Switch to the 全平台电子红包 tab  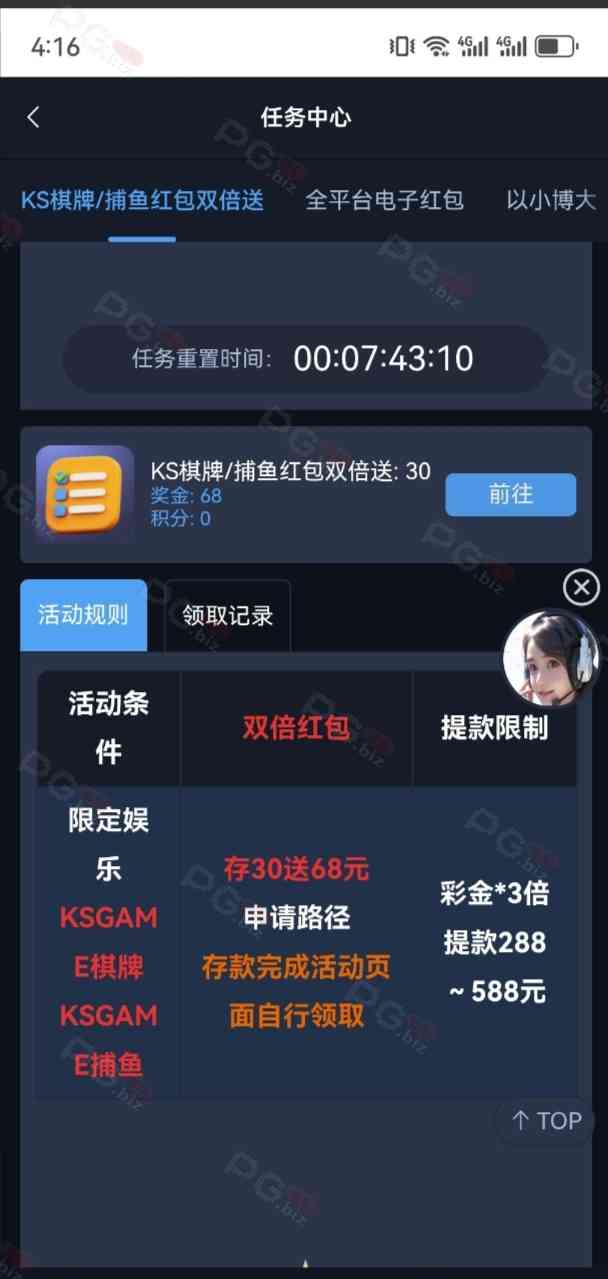point(384,200)
